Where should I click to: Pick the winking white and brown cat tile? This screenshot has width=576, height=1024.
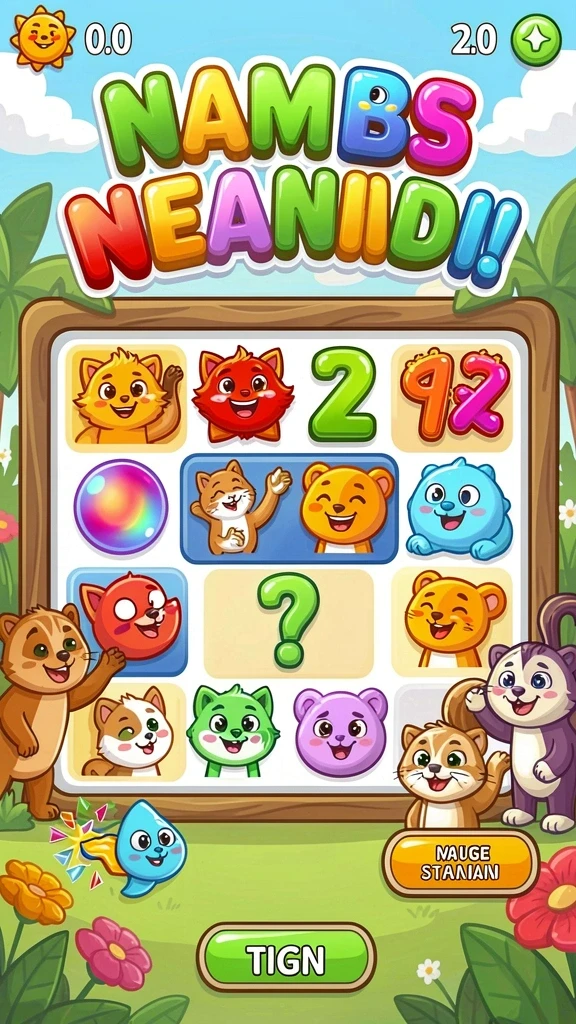[133, 732]
